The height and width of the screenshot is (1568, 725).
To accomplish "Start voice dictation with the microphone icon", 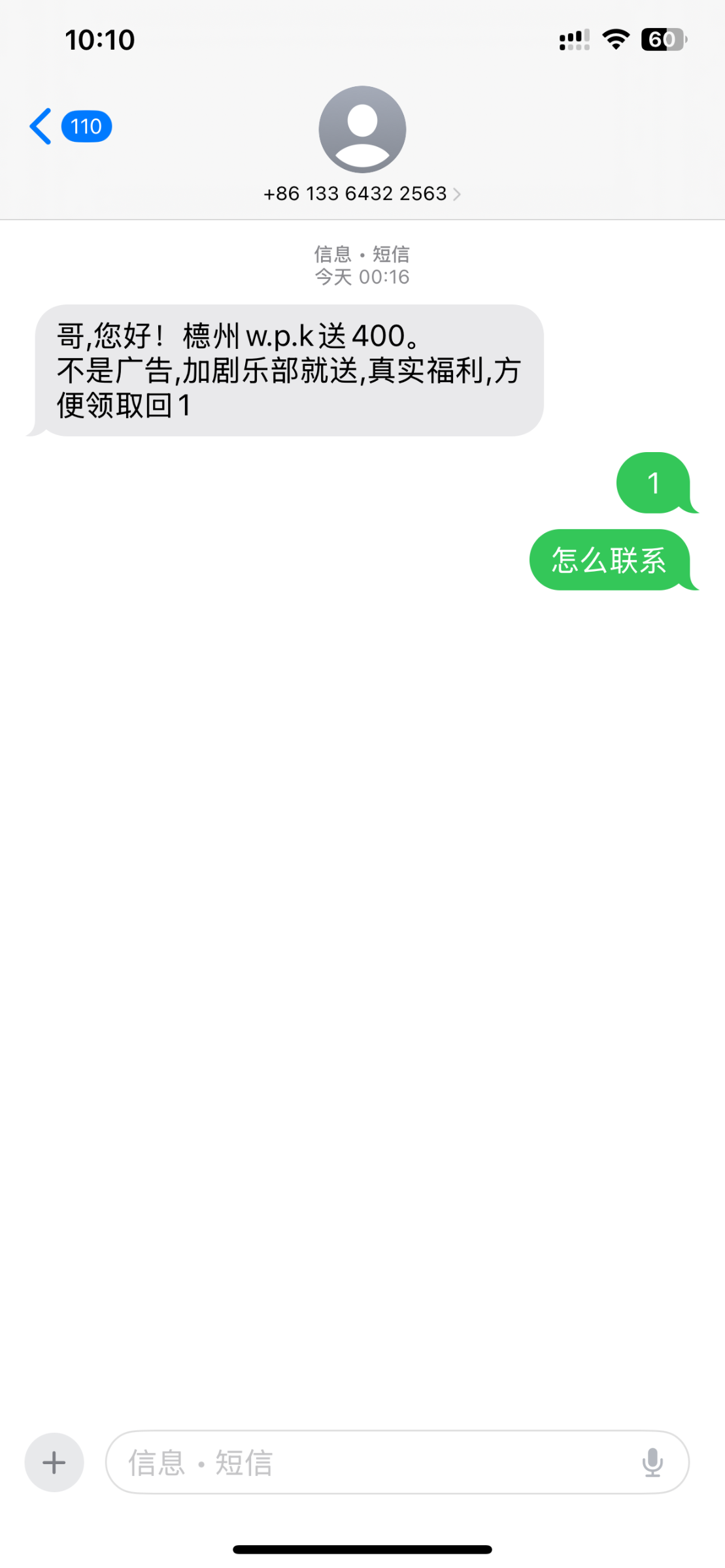I will pyautogui.click(x=652, y=1462).
